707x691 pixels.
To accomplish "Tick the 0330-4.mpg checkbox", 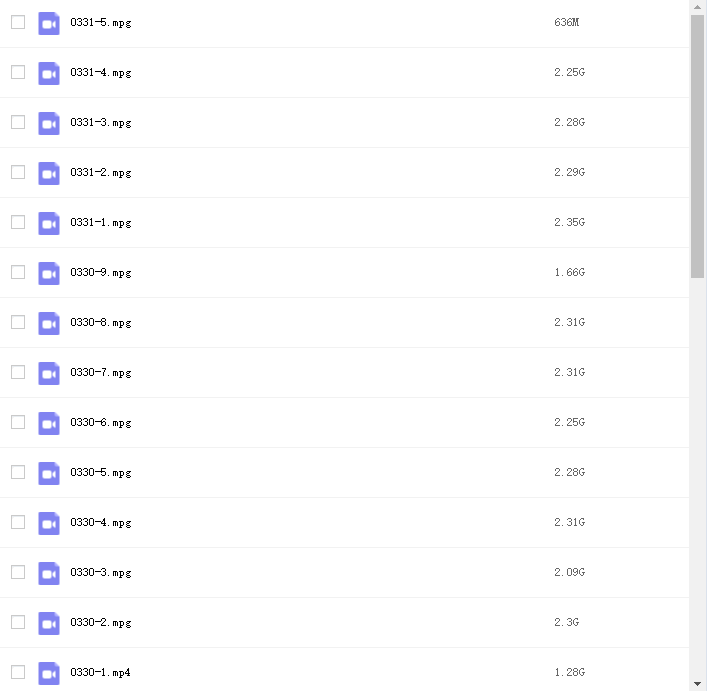I will coord(18,522).
